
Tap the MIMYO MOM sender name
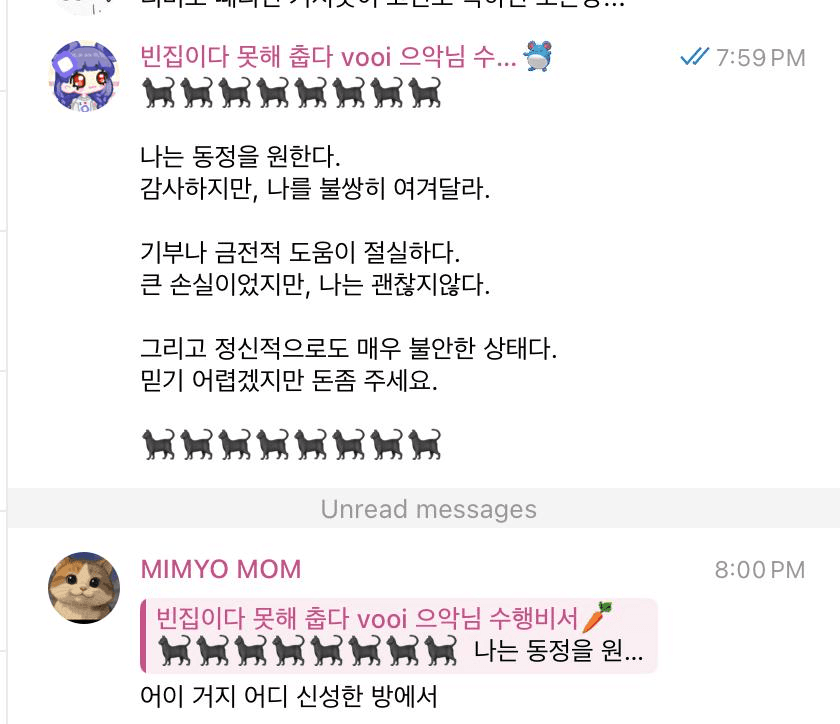point(220,570)
